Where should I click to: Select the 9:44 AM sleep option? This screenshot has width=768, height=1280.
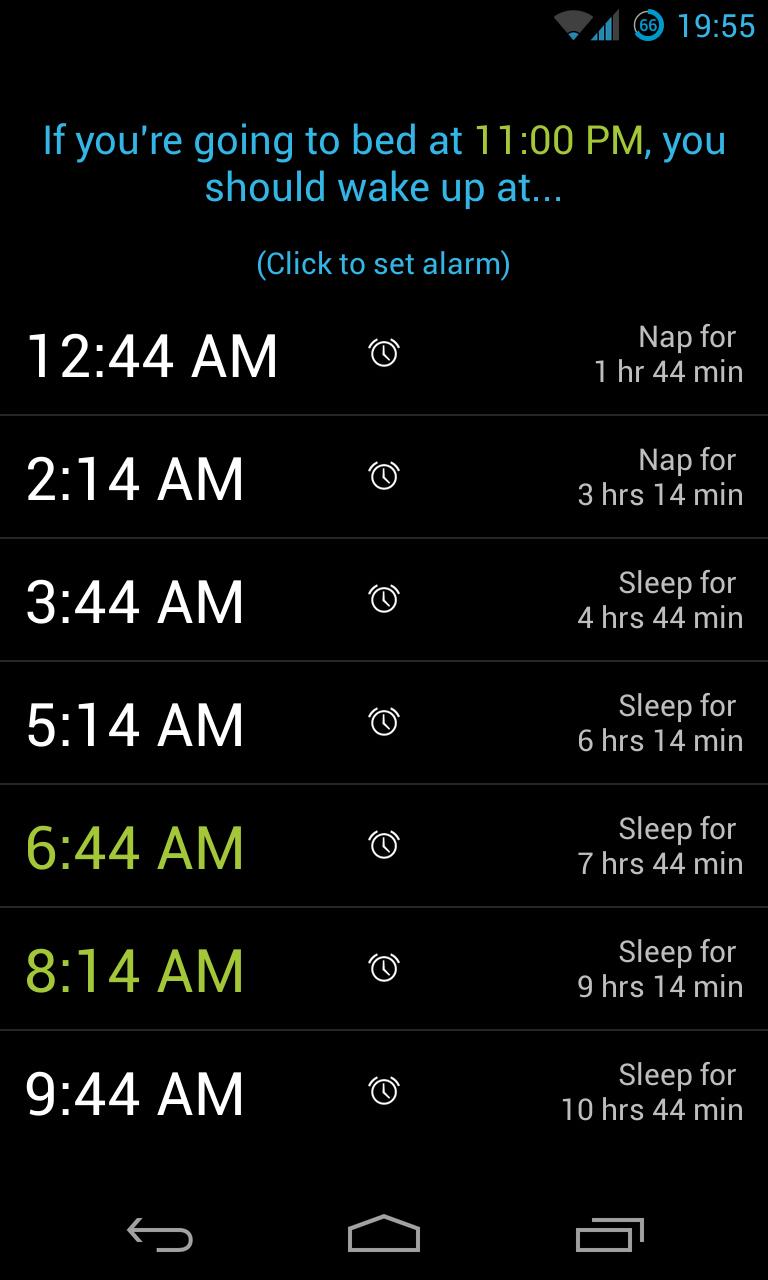tap(384, 1092)
